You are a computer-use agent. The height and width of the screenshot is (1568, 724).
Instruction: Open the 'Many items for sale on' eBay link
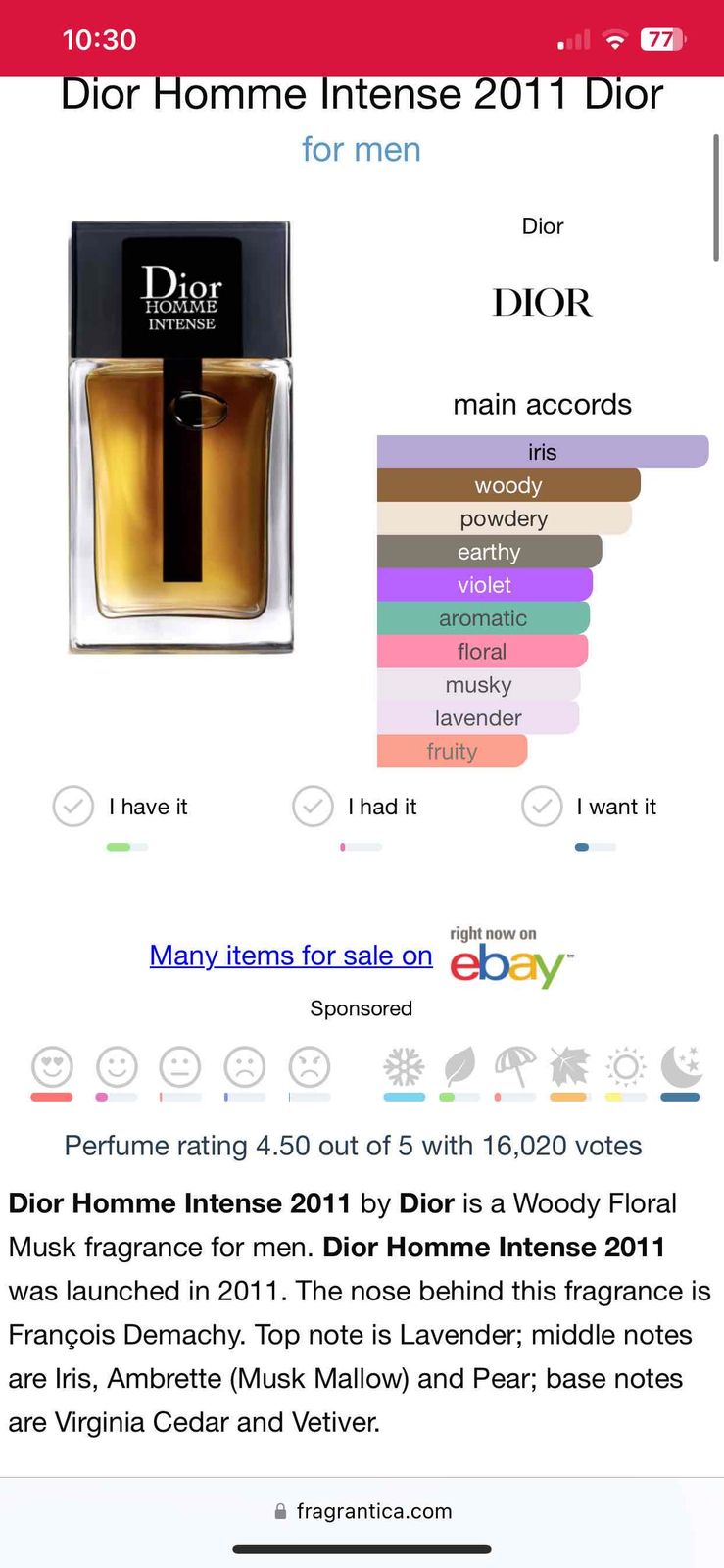click(291, 955)
